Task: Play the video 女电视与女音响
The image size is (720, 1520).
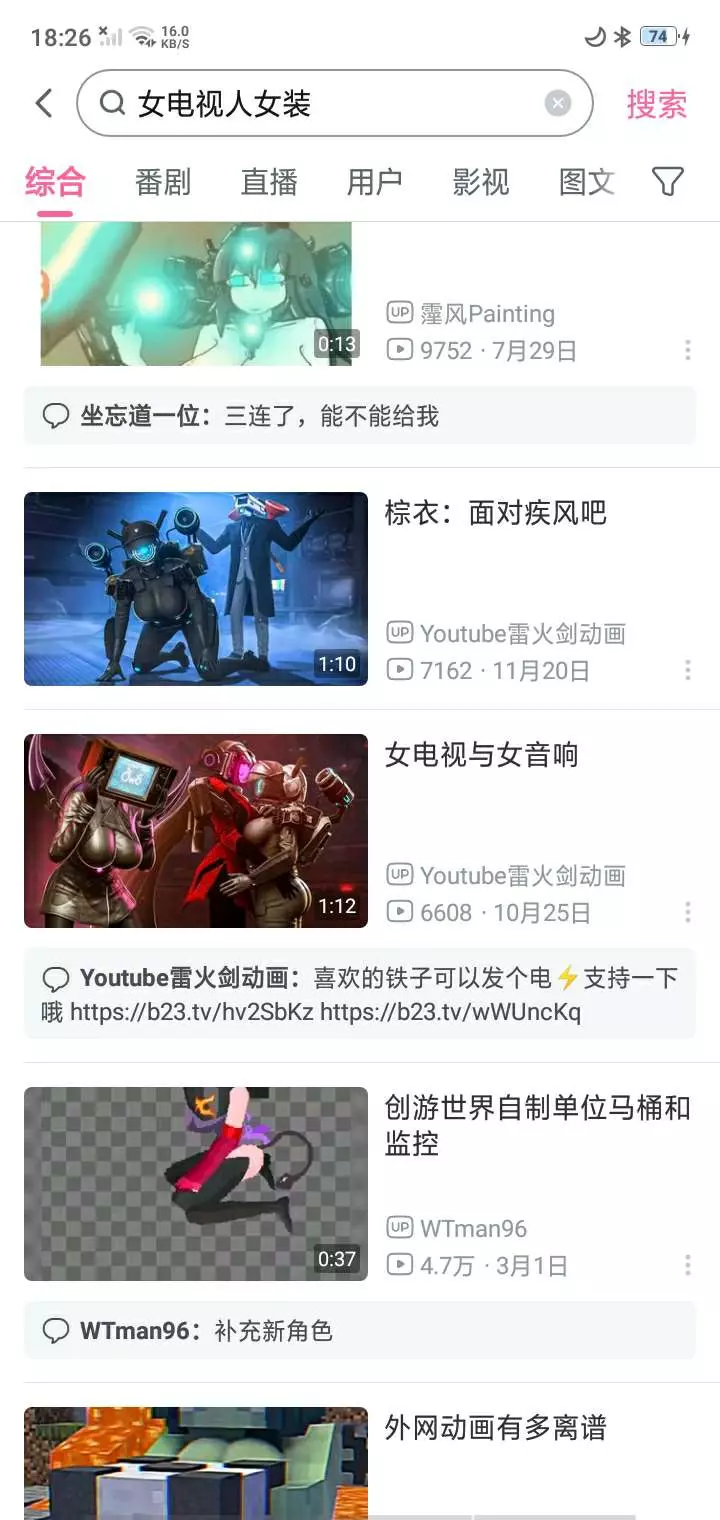Action: pos(196,830)
